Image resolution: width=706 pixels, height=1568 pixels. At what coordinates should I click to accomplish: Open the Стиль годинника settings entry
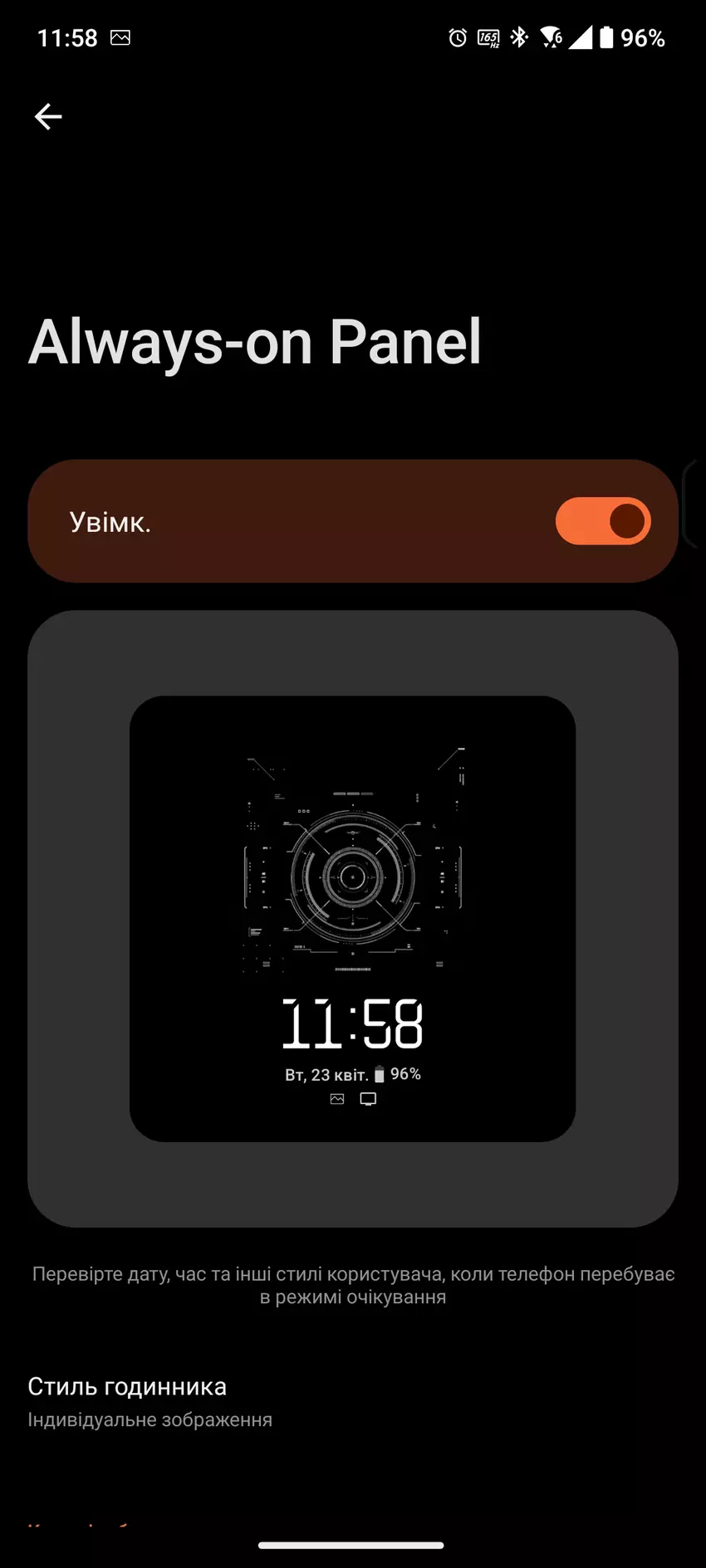pos(128,1385)
